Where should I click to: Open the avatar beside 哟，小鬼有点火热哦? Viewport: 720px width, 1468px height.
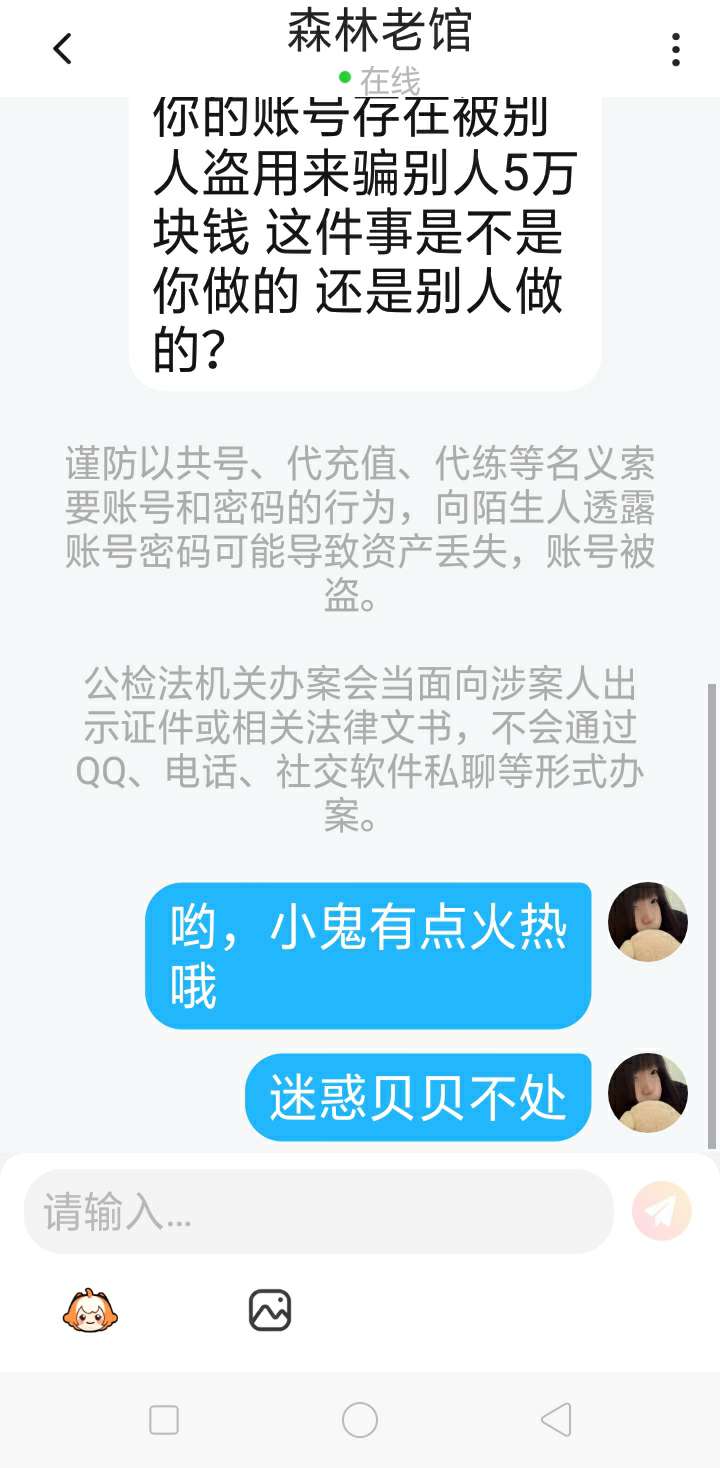[x=648, y=922]
